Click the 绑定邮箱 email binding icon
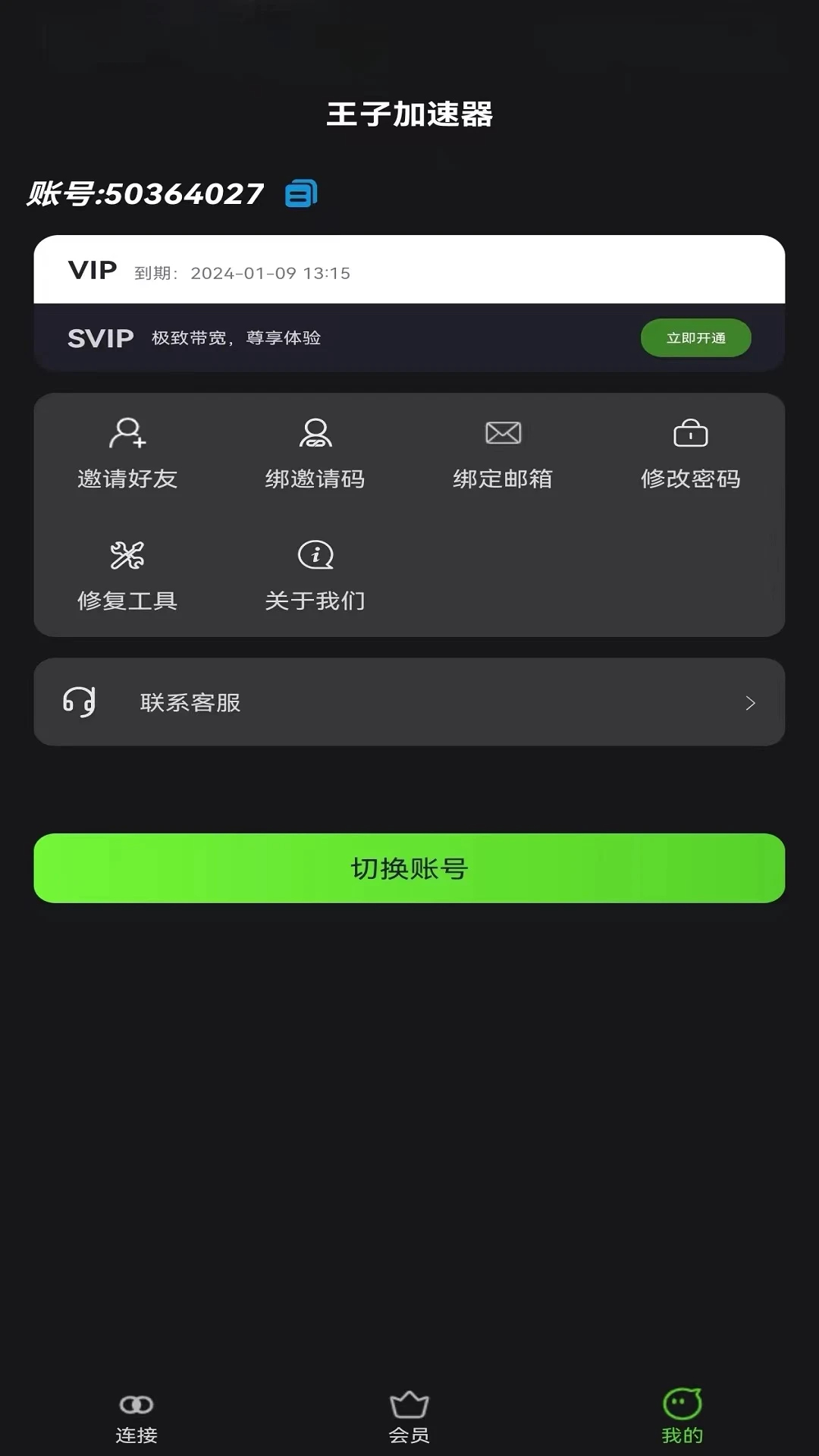 tap(500, 434)
